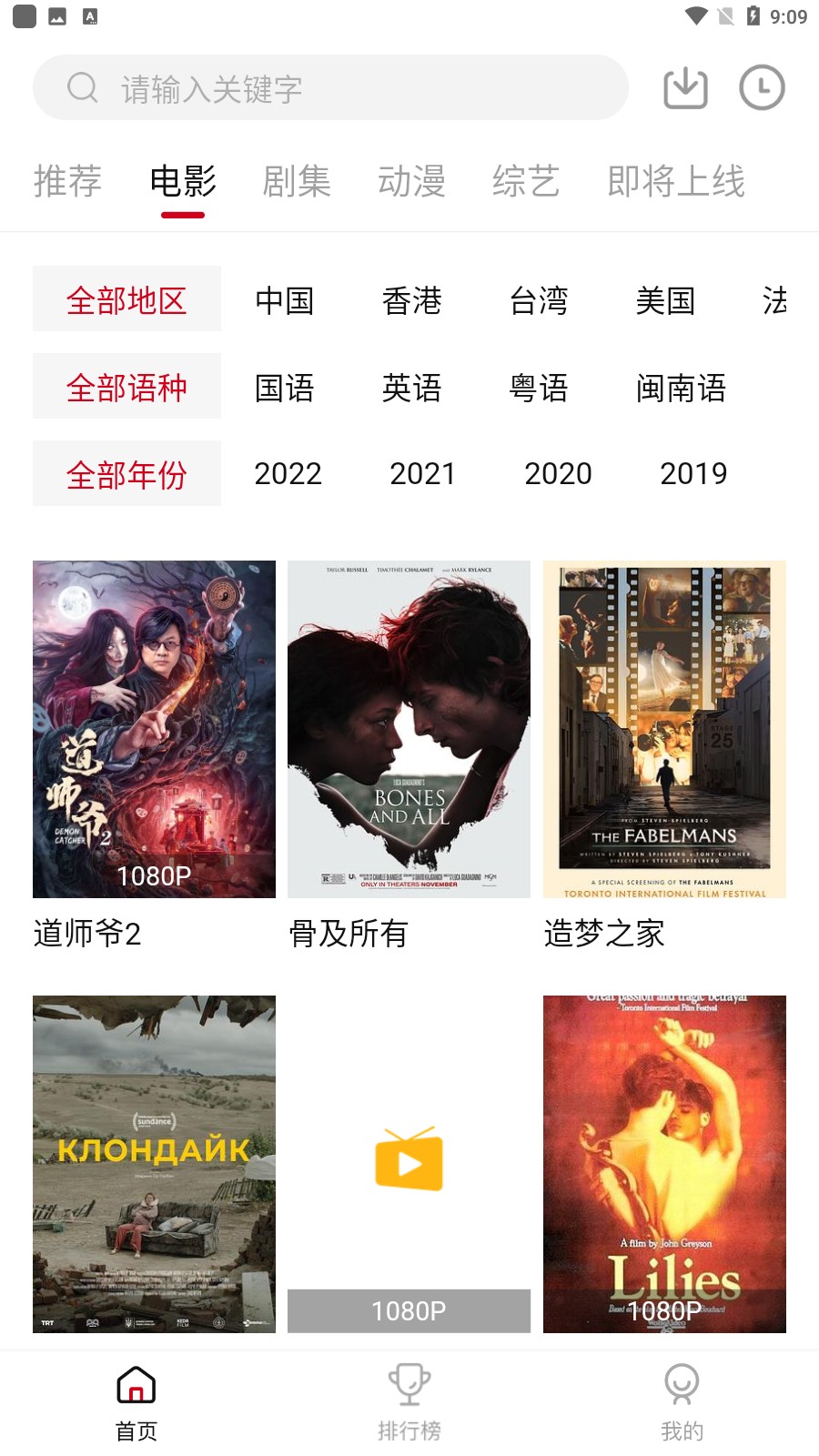Select the 国语 language filter

285,388
